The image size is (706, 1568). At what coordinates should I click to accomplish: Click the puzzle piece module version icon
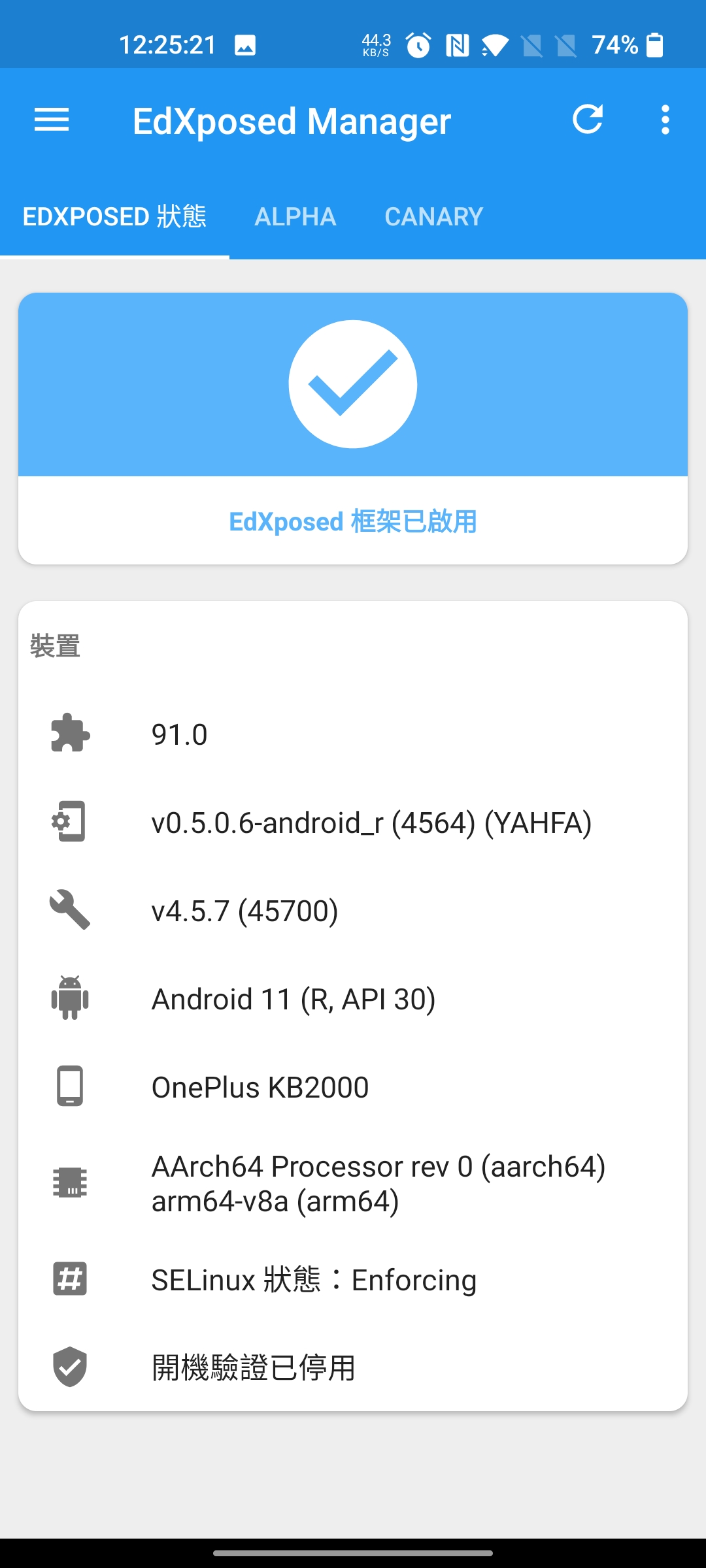tap(69, 733)
